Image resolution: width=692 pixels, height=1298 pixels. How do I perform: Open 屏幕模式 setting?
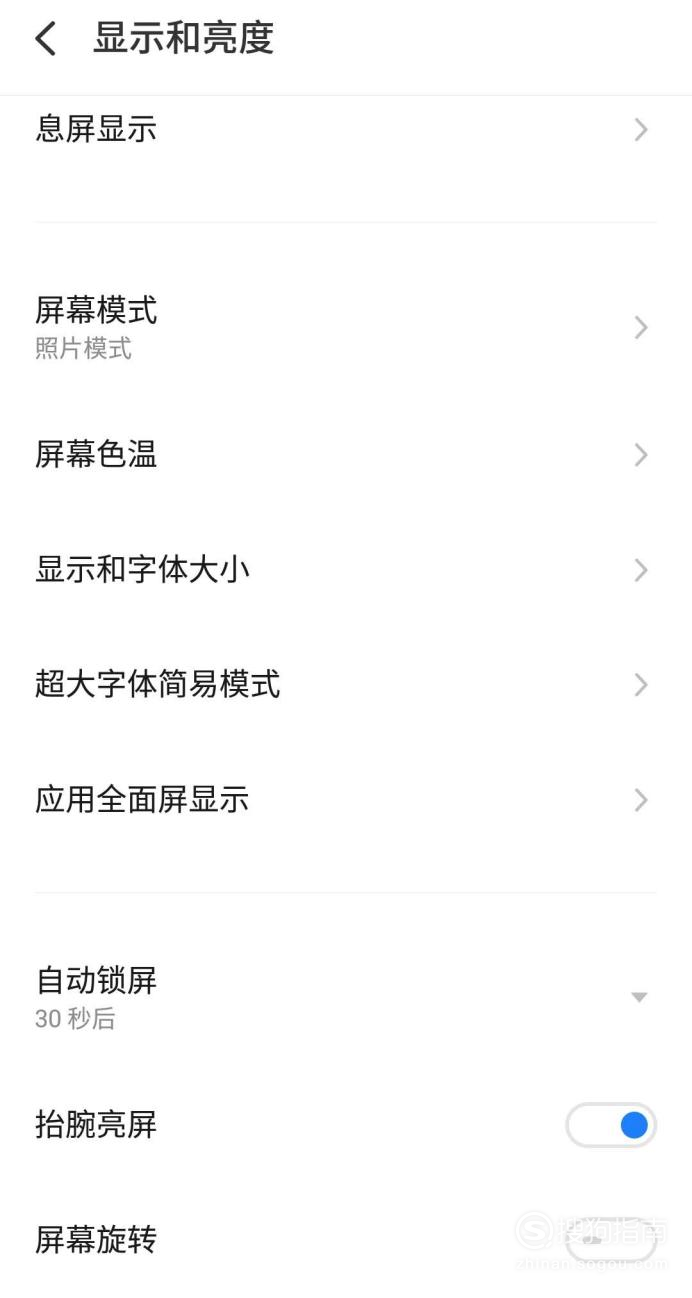pyautogui.click(x=345, y=327)
